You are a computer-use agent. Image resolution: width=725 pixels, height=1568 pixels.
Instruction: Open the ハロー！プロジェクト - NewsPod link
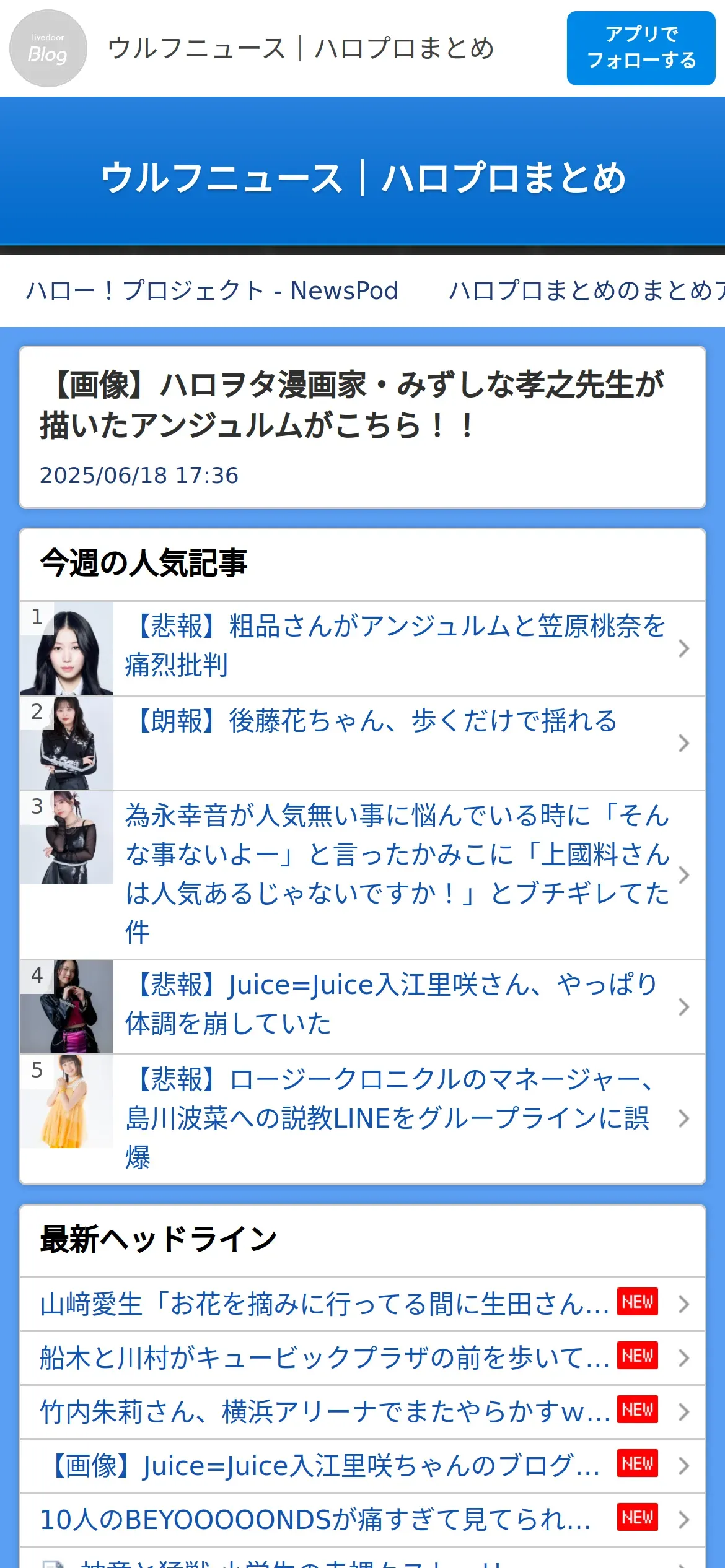point(212,291)
